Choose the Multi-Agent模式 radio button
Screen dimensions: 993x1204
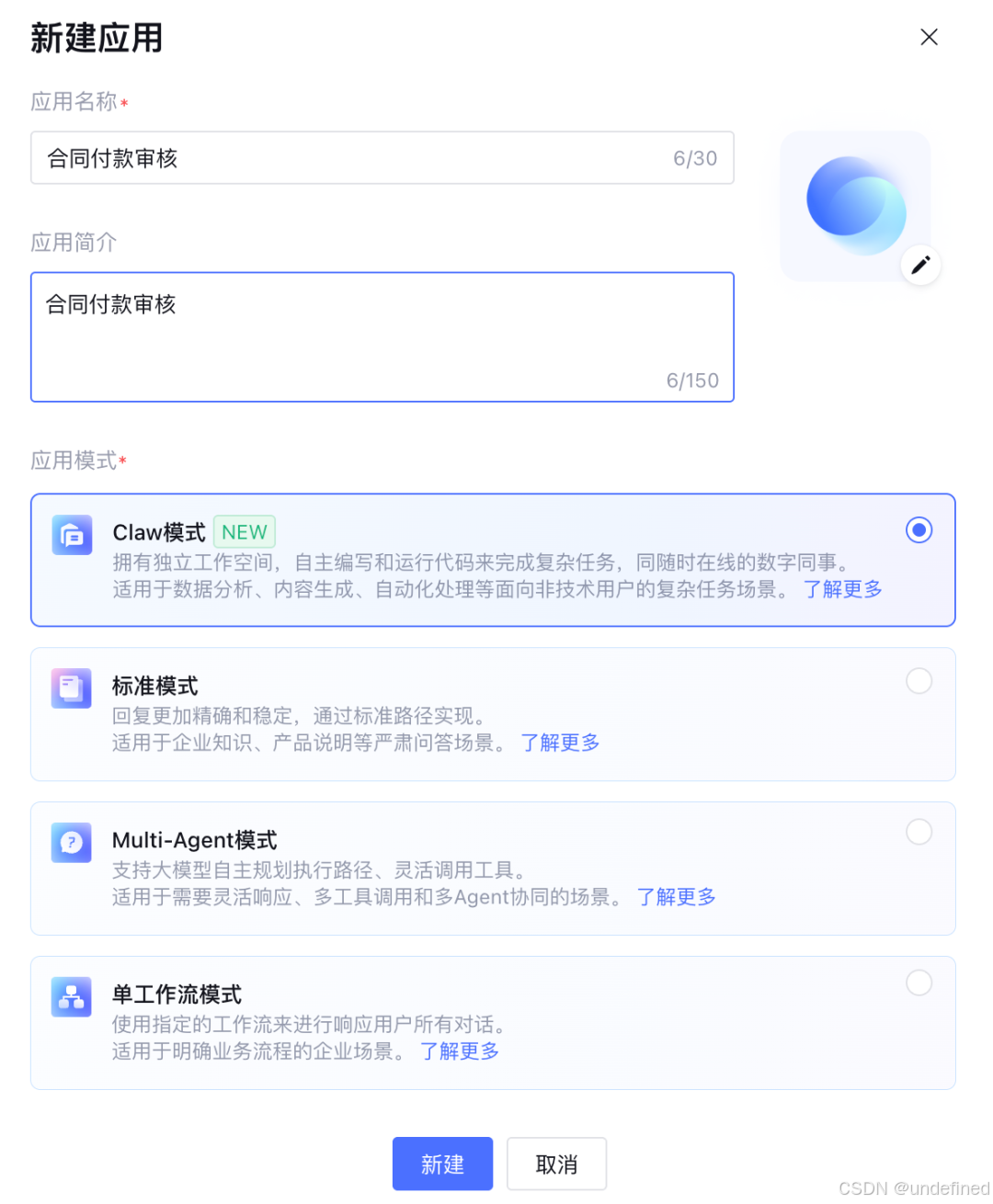(x=919, y=832)
